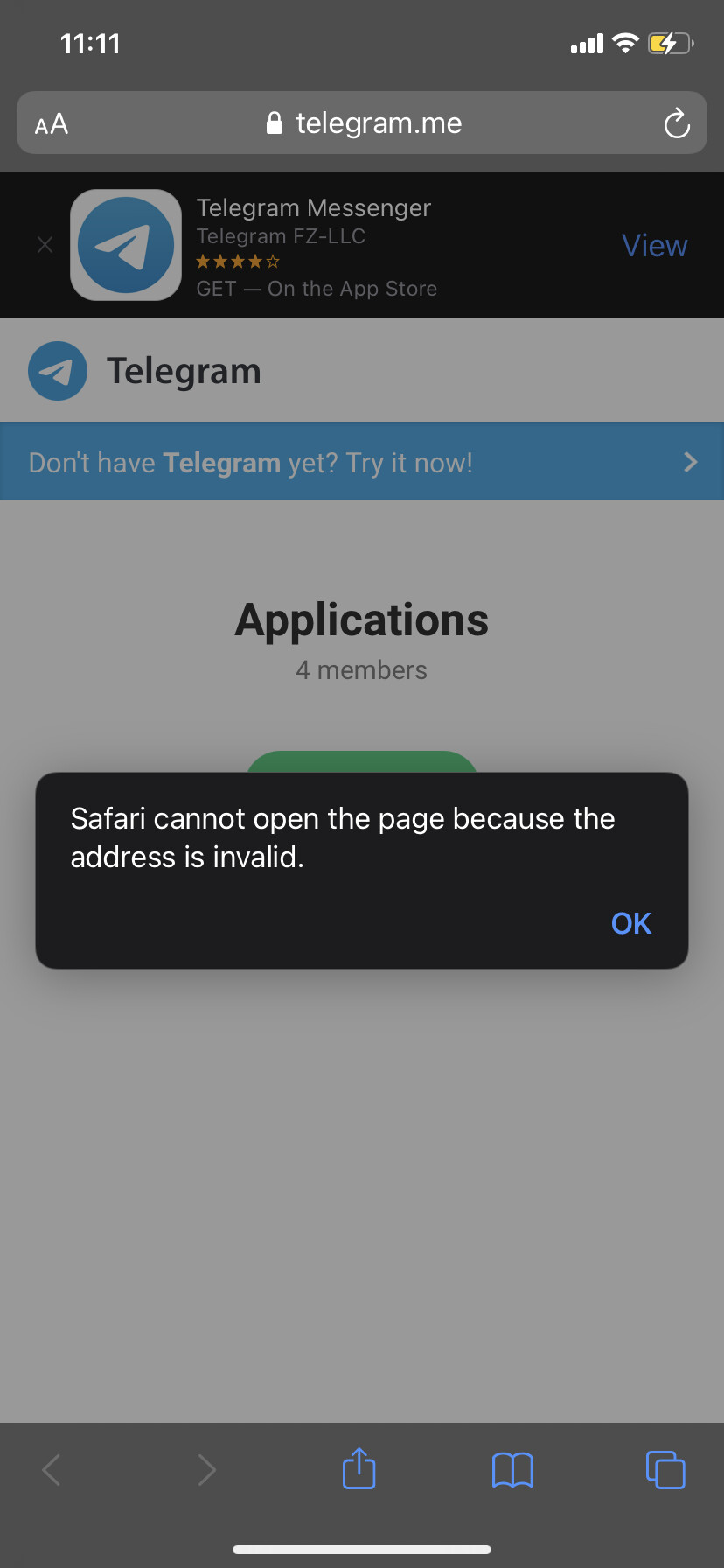Reload the telegram.me page
The width and height of the screenshot is (724, 1568).
[677, 123]
